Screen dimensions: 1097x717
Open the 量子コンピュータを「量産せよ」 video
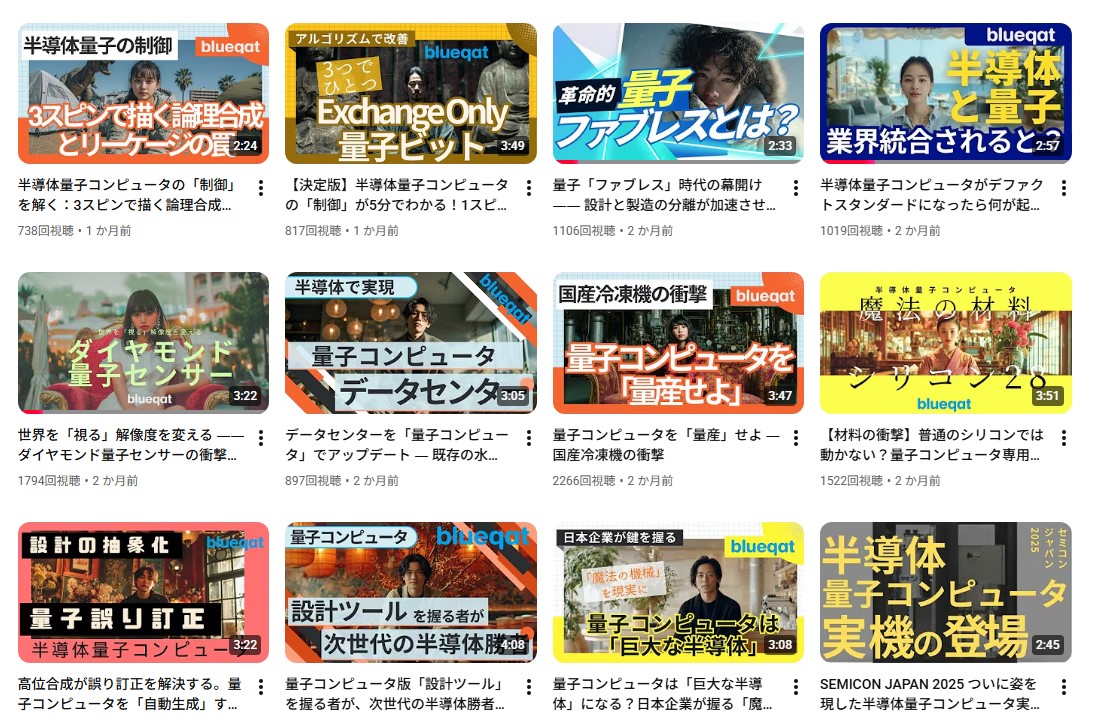678,342
